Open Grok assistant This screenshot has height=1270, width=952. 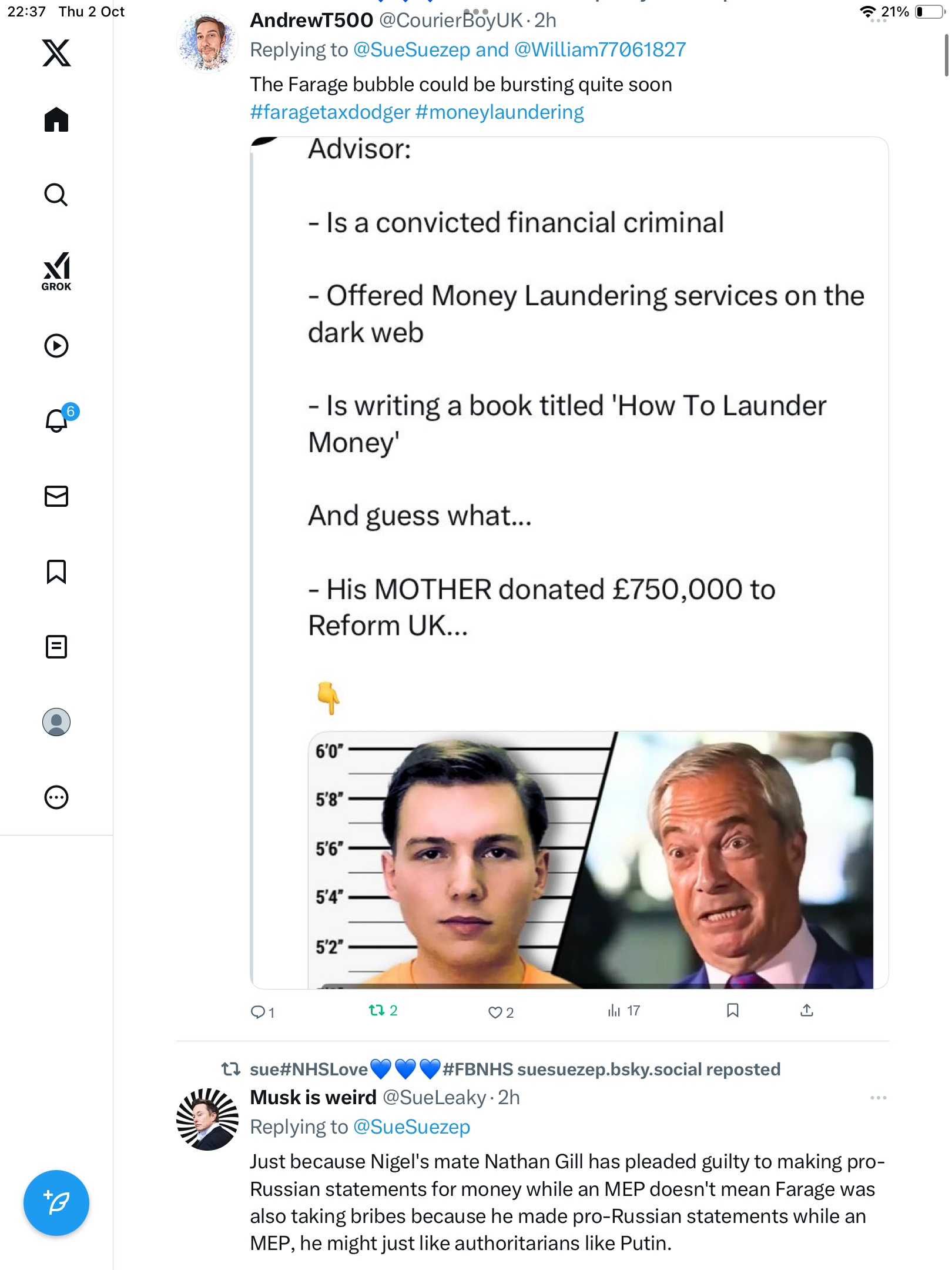(56, 271)
